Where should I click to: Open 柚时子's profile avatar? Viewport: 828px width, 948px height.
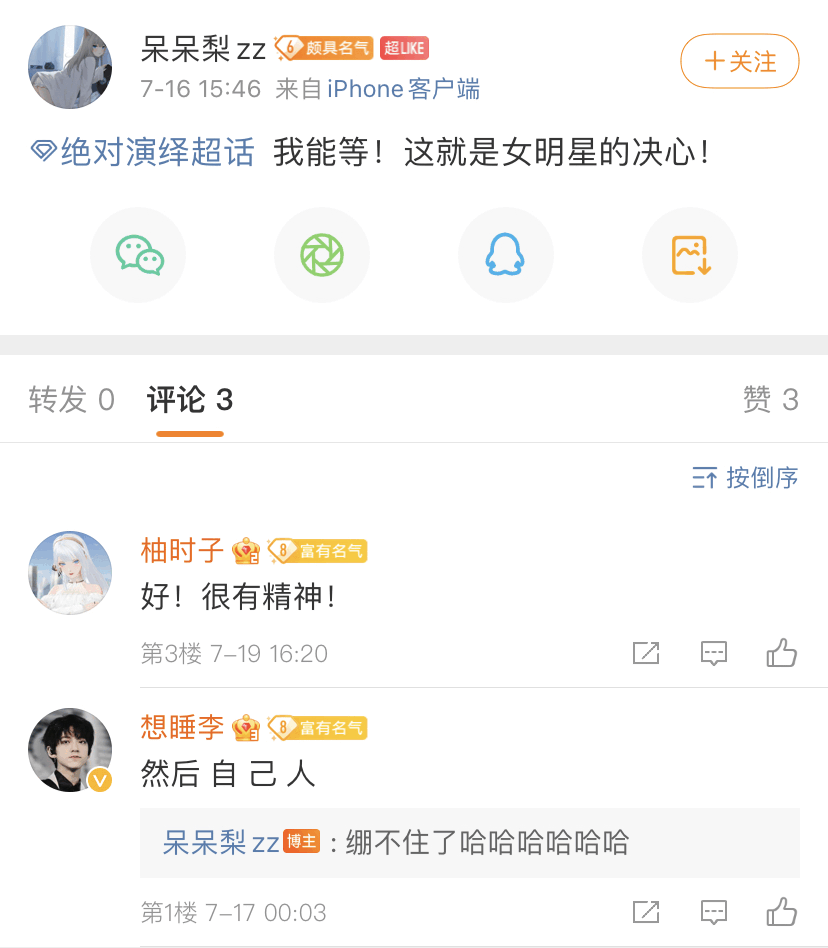(69, 572)
